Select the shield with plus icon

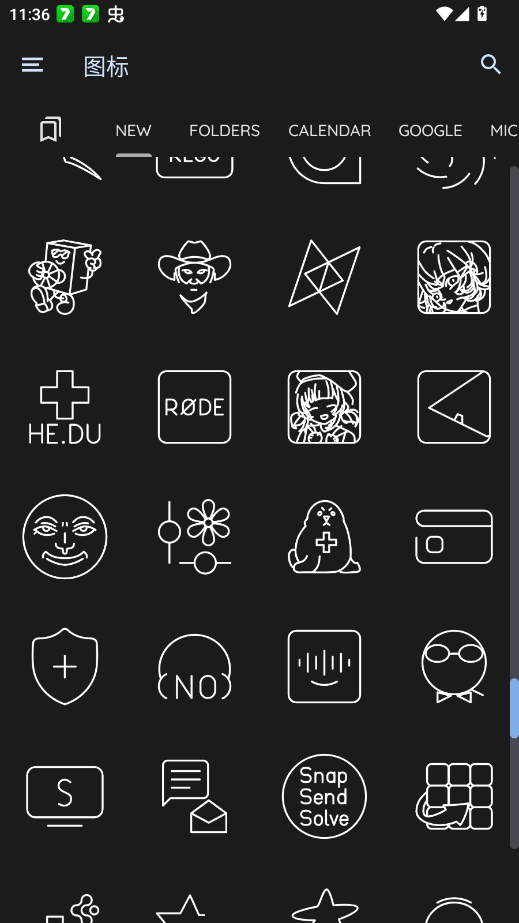coord(65,666)
